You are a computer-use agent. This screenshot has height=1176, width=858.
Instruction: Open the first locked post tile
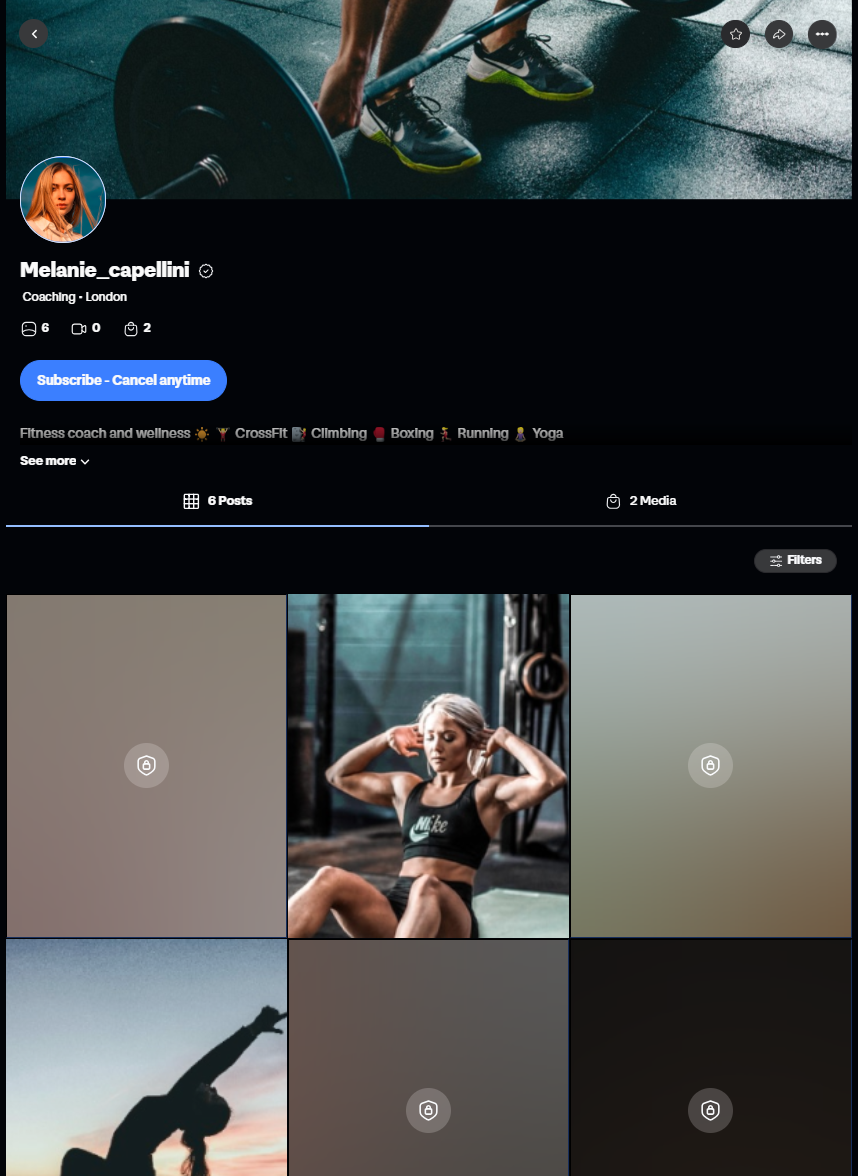(x=146, y=766)
